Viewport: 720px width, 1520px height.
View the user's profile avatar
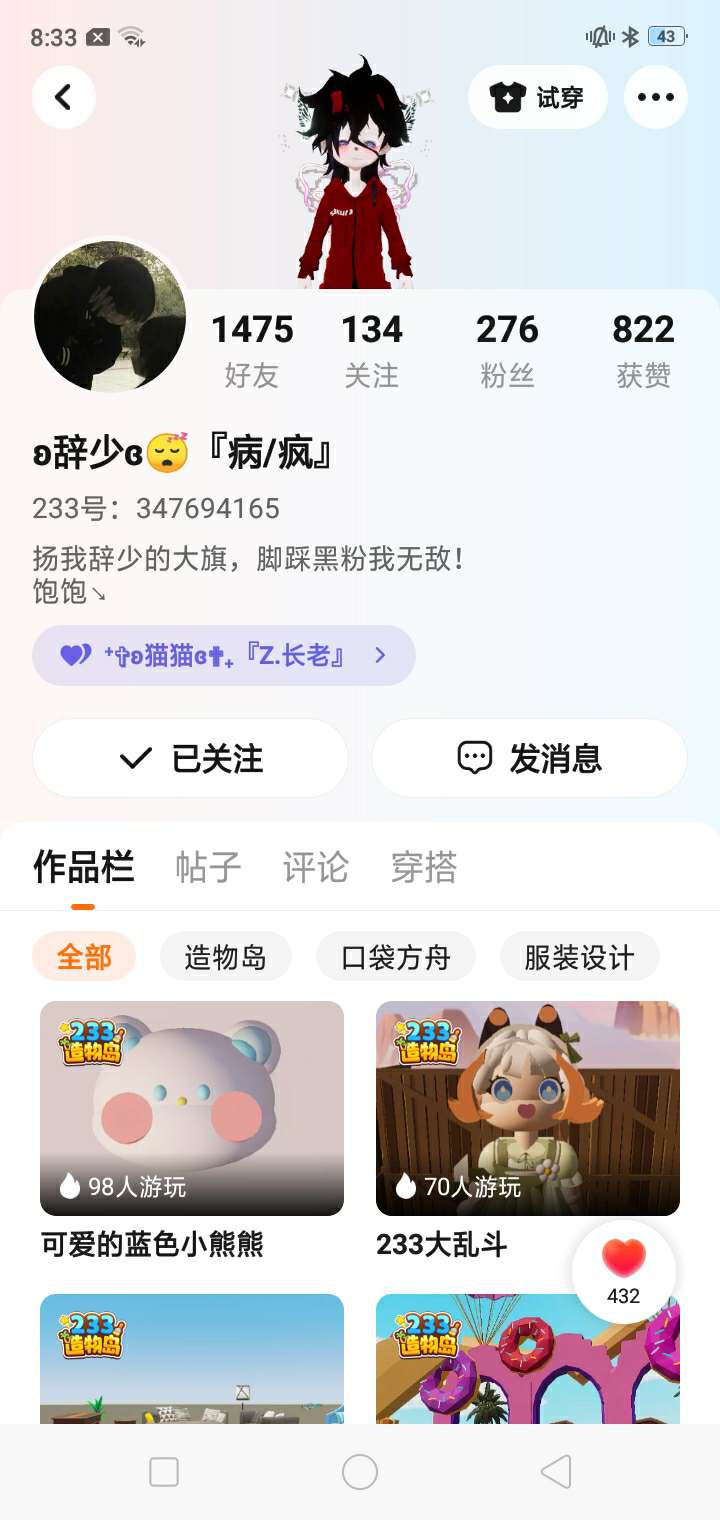point(110,317)
